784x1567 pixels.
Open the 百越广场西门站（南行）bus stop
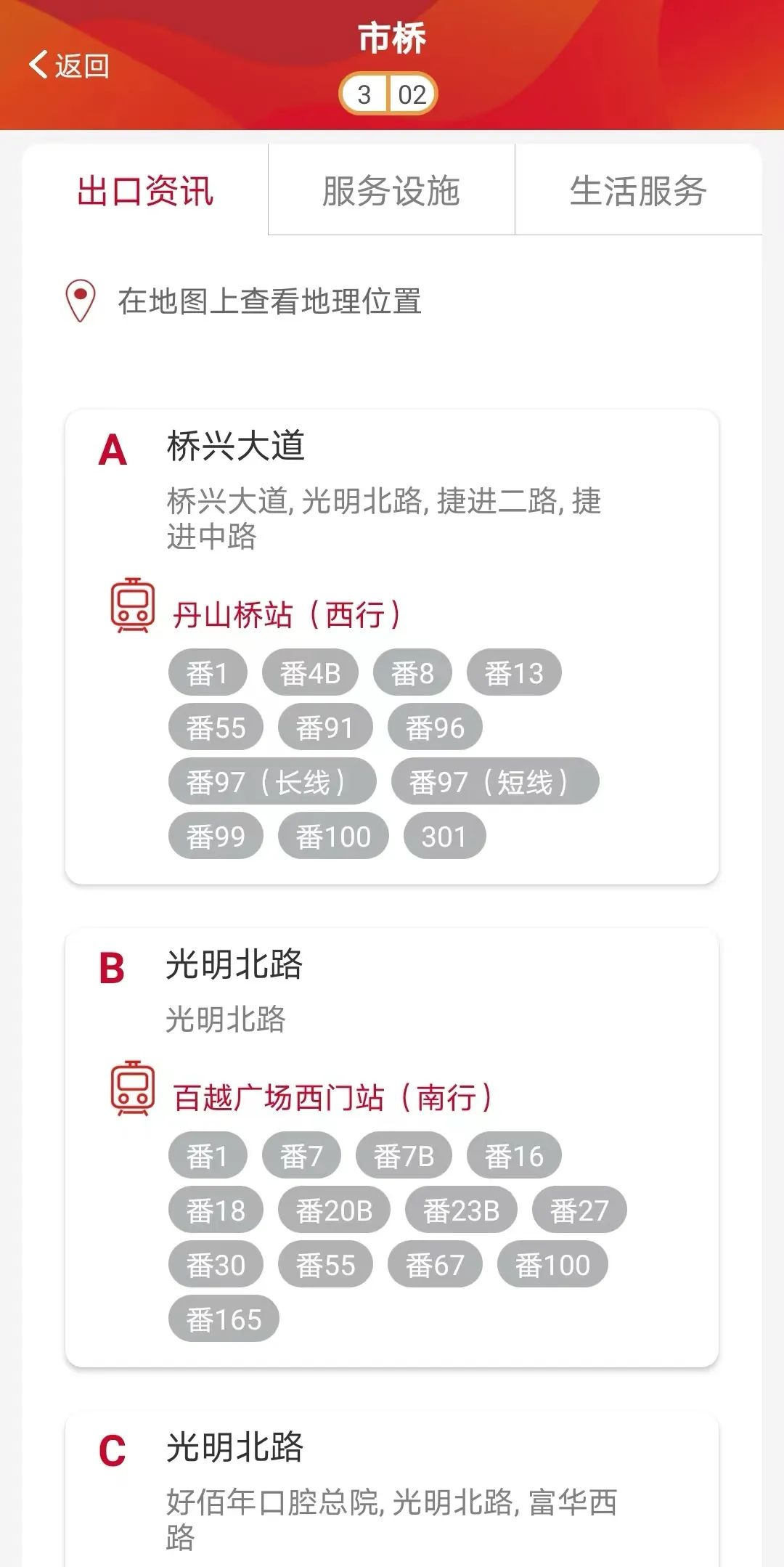click(x=332, y=1097)
